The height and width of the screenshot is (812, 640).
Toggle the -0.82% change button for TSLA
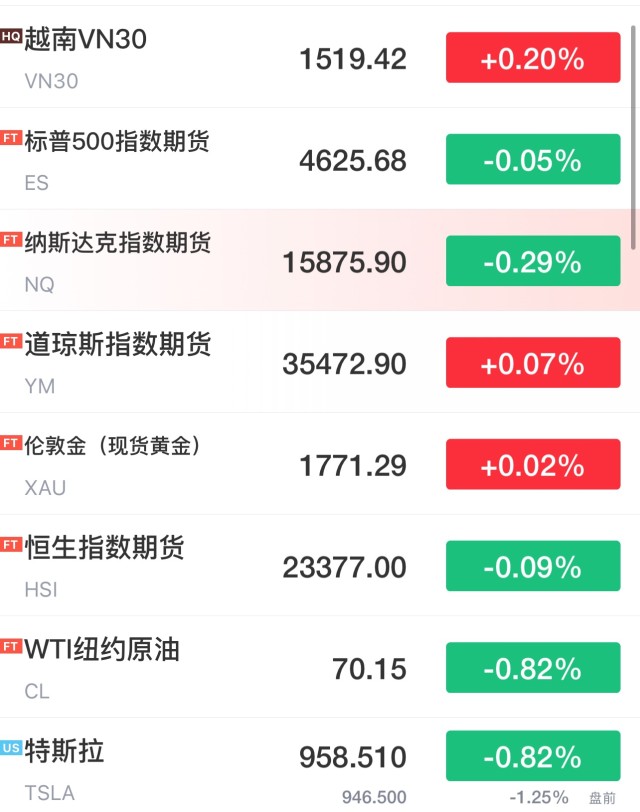[533, 757]
